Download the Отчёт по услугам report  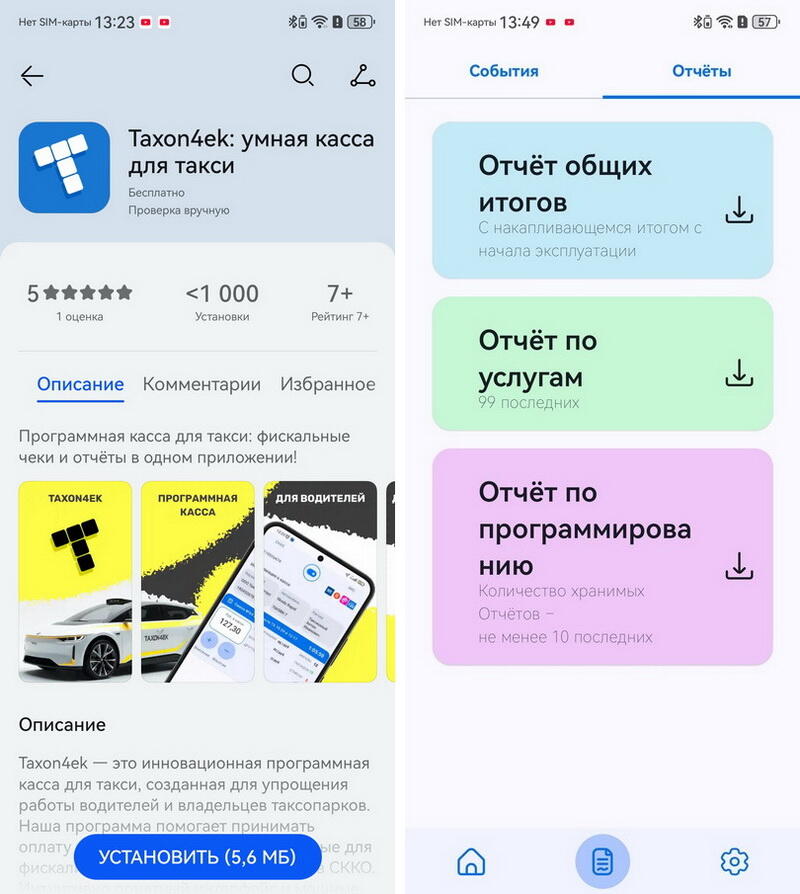tap(739, 373)
